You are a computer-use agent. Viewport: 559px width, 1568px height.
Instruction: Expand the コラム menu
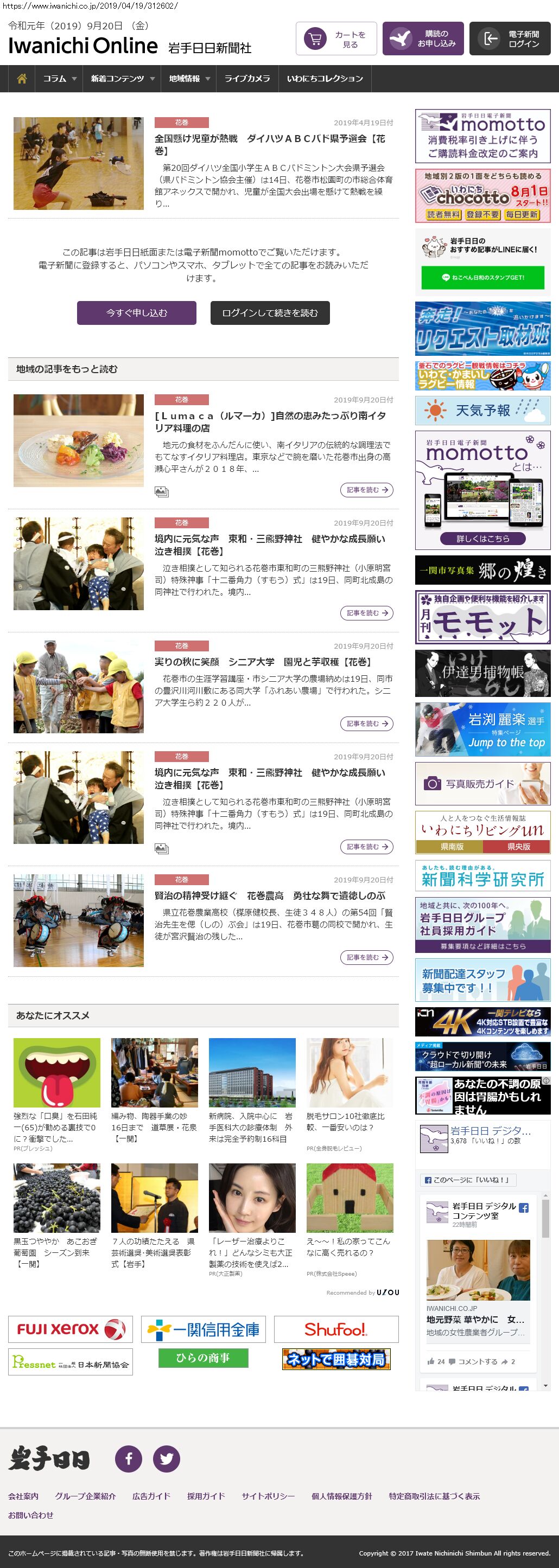[x=59, y=79]
